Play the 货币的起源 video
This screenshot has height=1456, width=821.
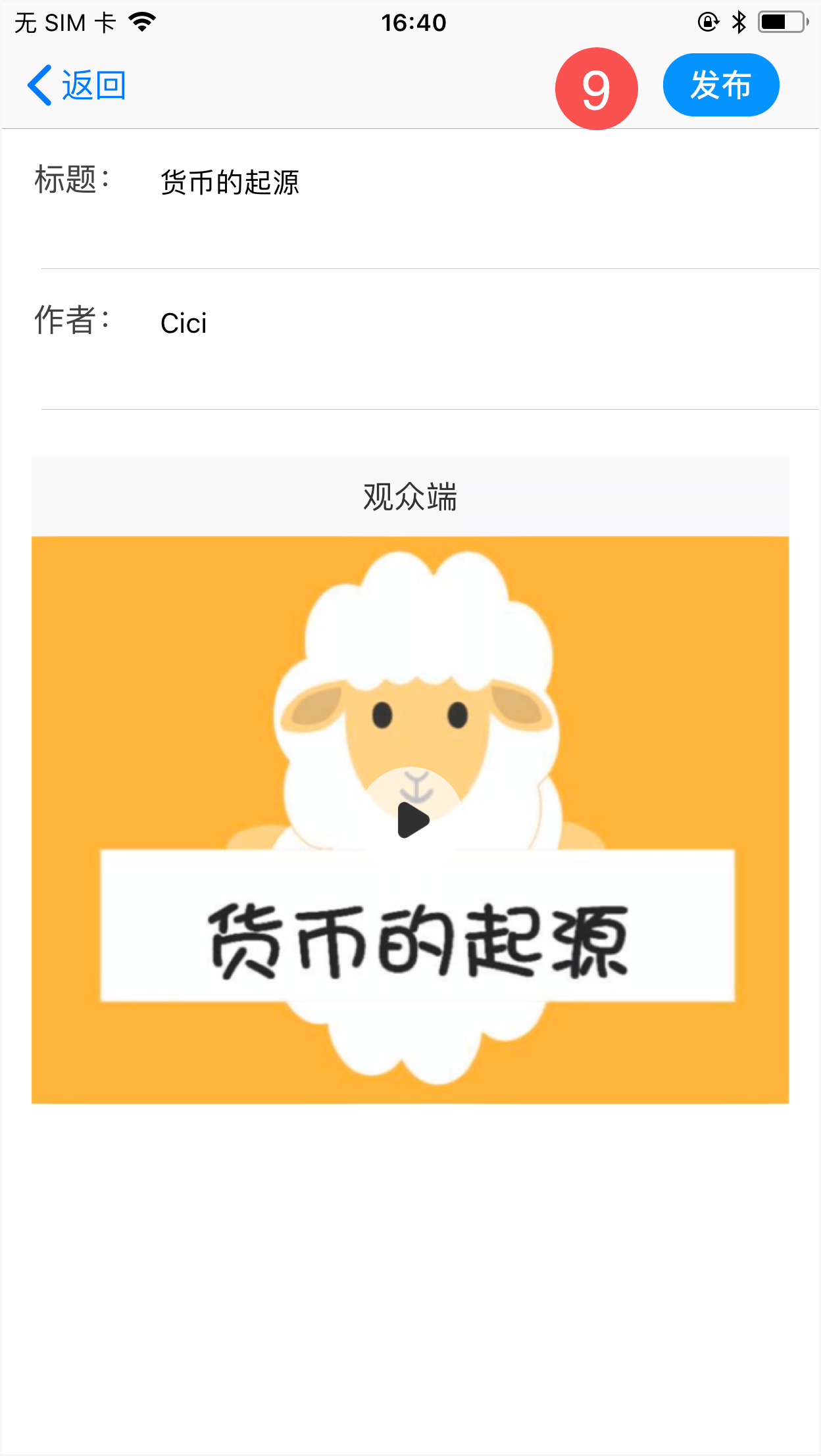coord(413,820)
